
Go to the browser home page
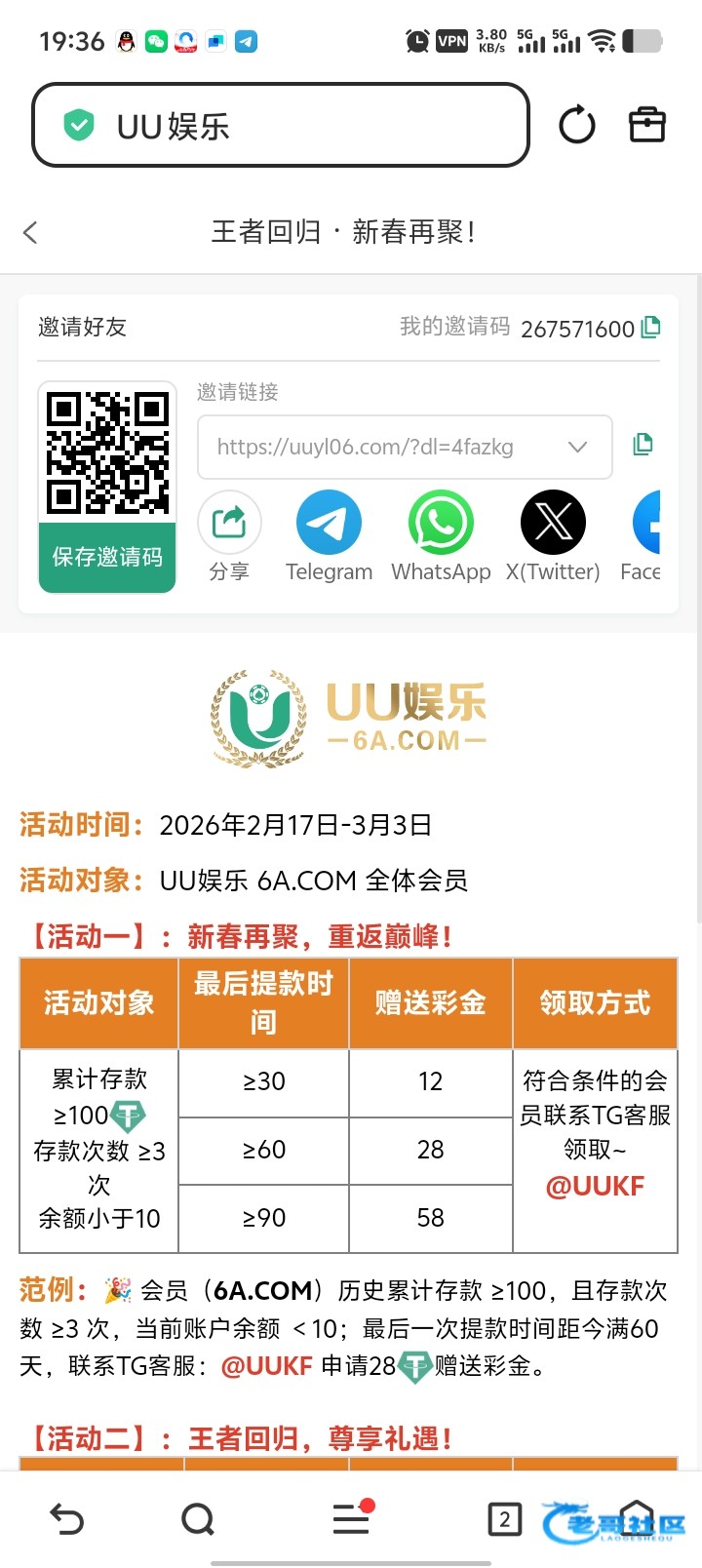pyautogui.click(x=636, y=1518)
